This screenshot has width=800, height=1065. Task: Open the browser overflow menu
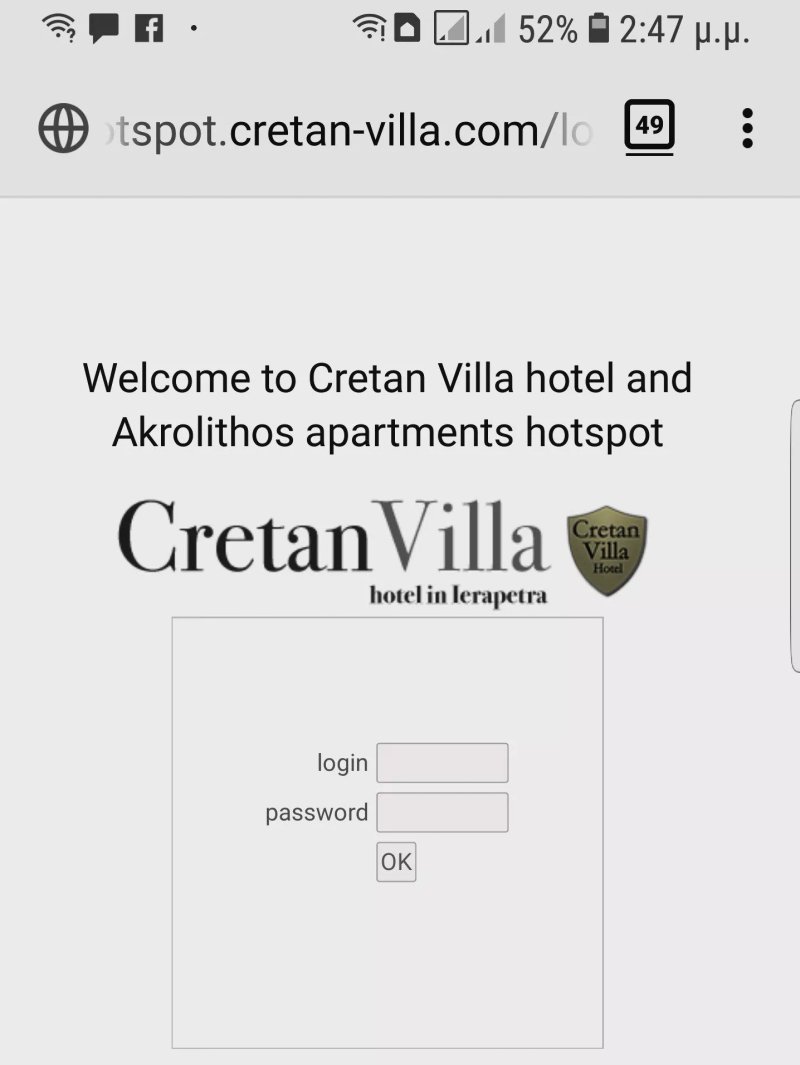click(x=747, y=128)
